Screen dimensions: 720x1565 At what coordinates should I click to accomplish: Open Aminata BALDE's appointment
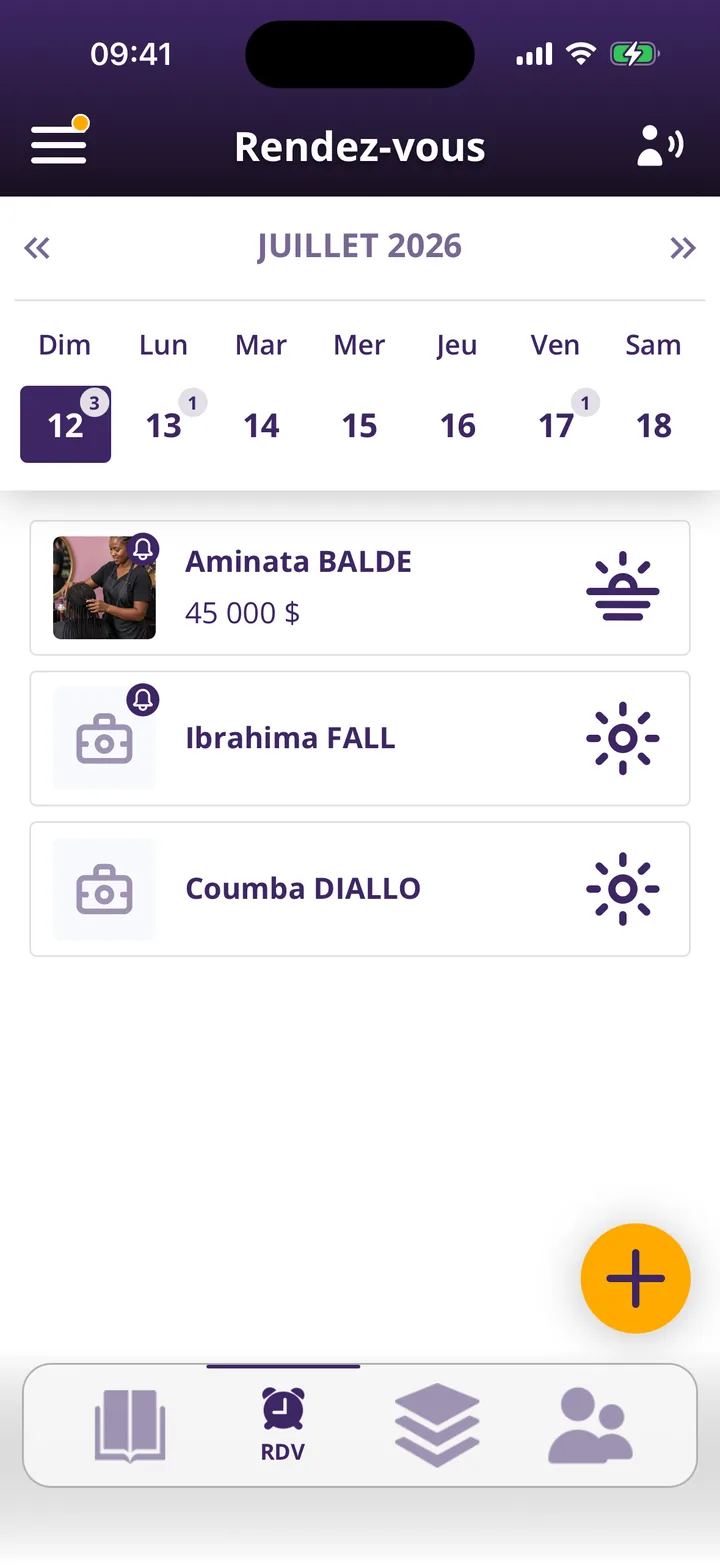pyautogui.click(x=360, y=588)
